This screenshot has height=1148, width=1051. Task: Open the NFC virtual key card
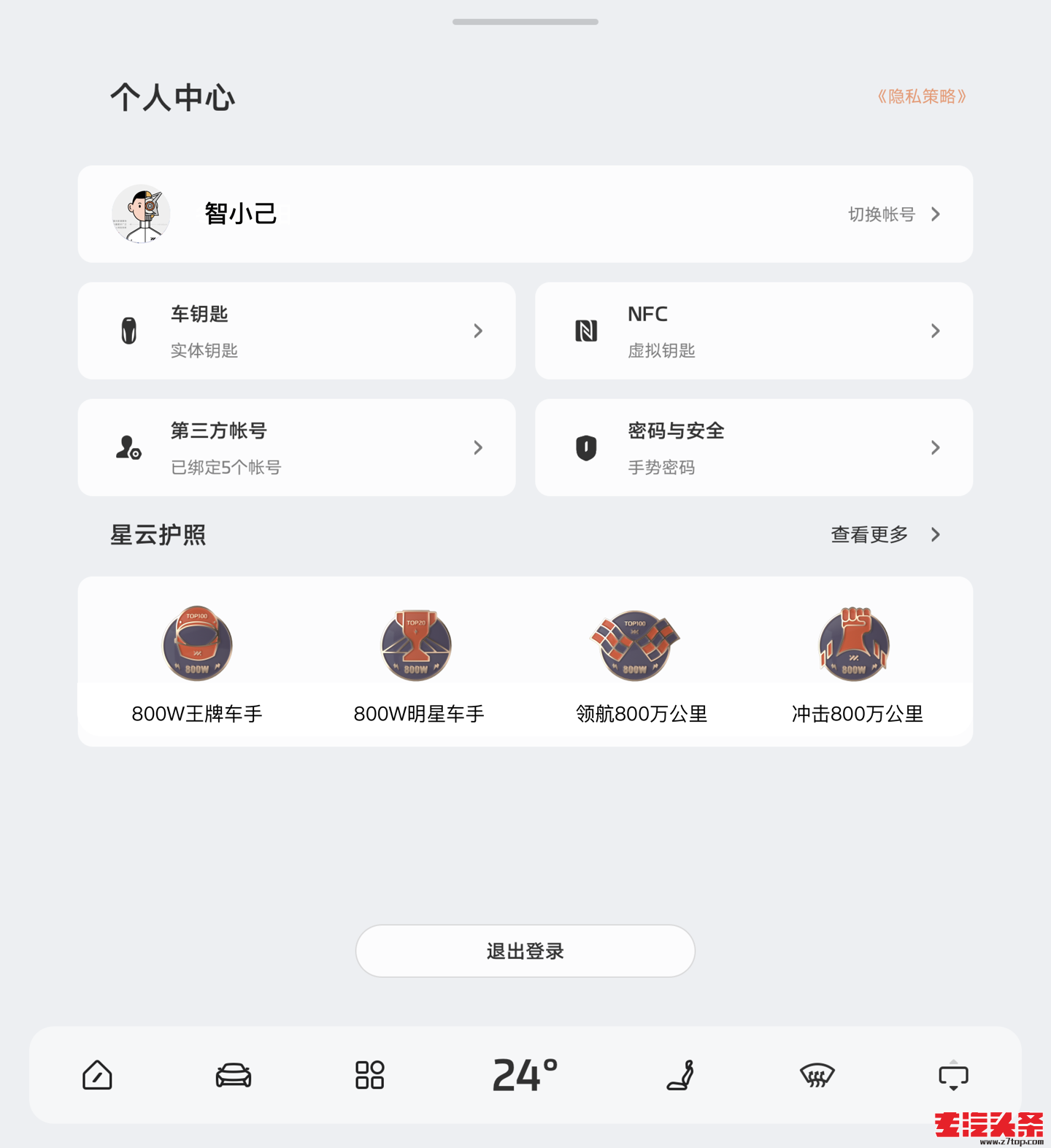[753, 331]
